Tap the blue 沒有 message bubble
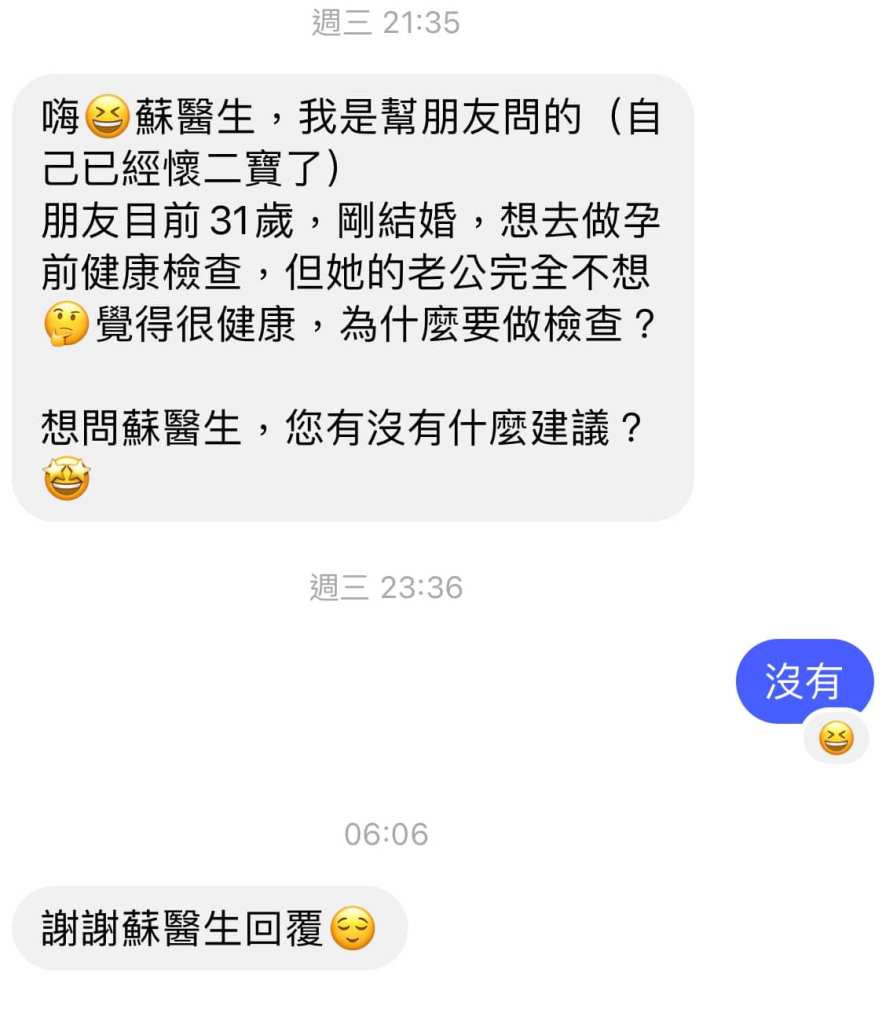893x1024 pixels. click(x=803, y=681)
